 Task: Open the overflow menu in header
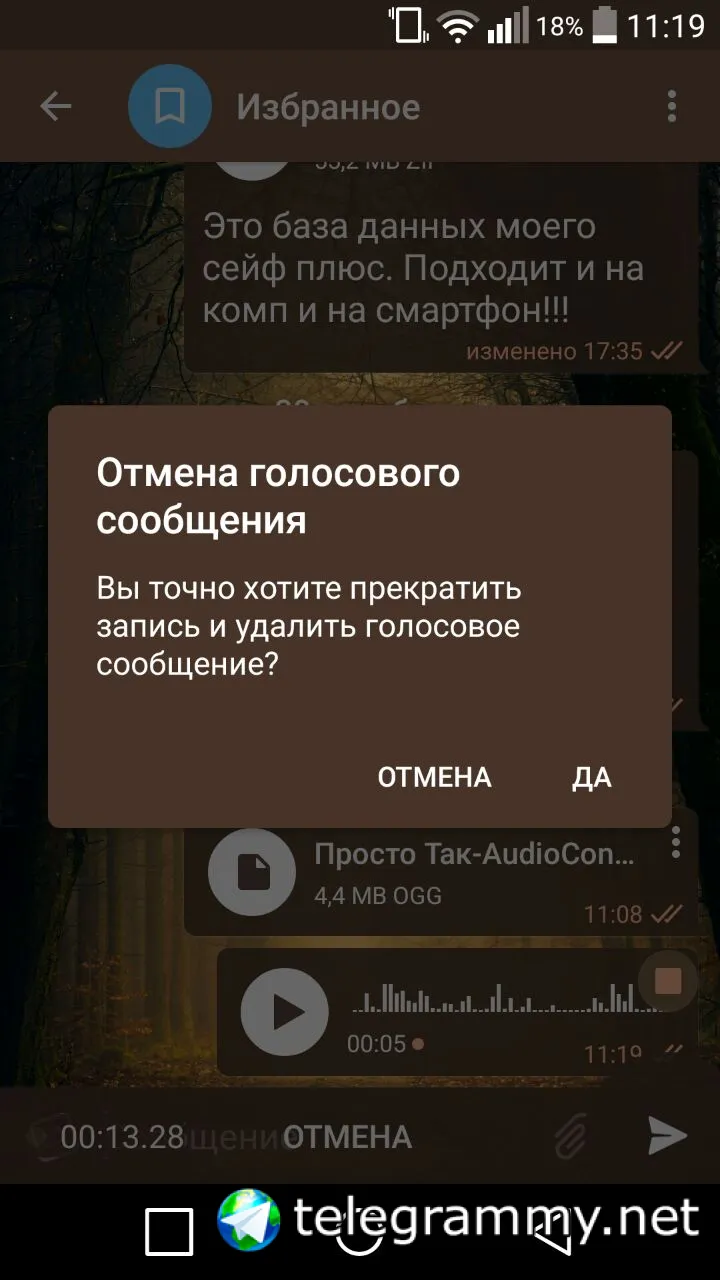tap(672, 106)
